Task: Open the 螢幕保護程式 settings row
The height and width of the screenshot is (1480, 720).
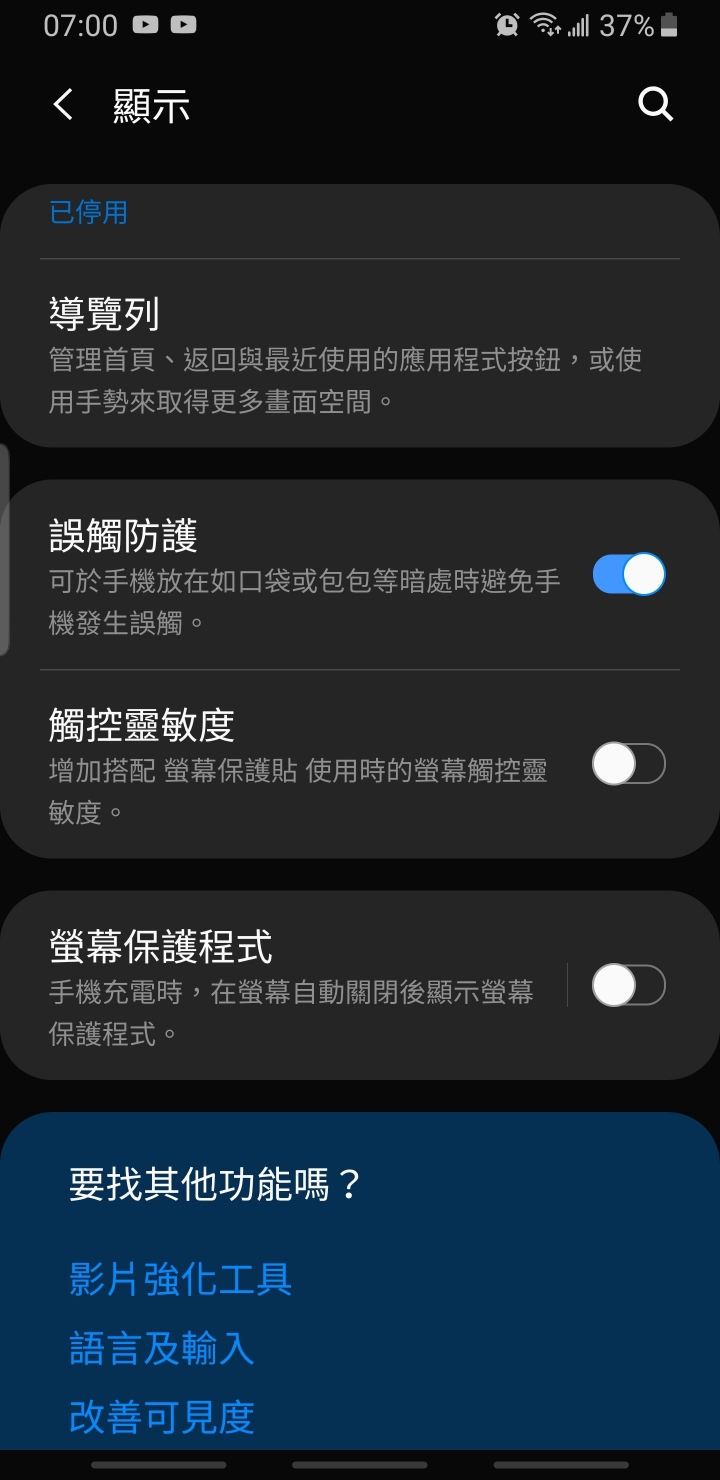Action: [x=284, y=986]
